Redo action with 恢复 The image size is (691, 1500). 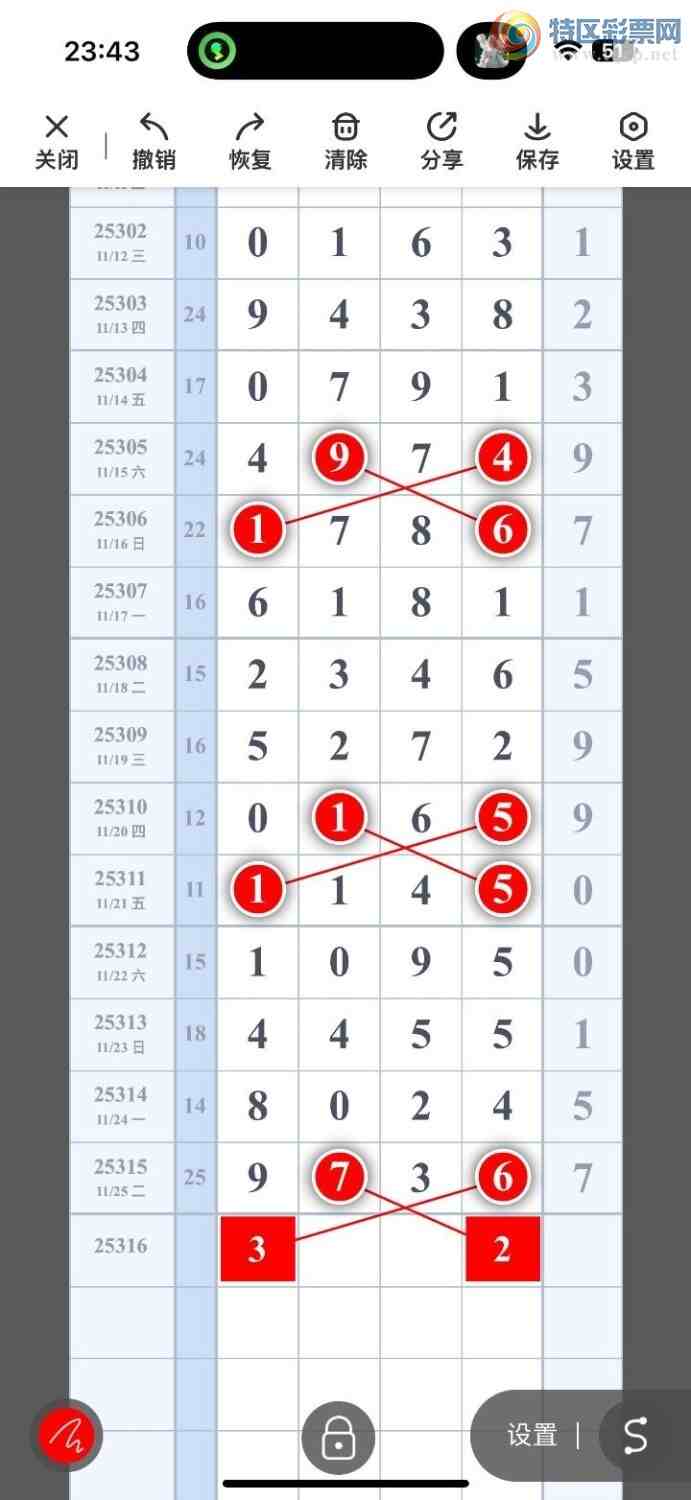[x=249, y=141]
